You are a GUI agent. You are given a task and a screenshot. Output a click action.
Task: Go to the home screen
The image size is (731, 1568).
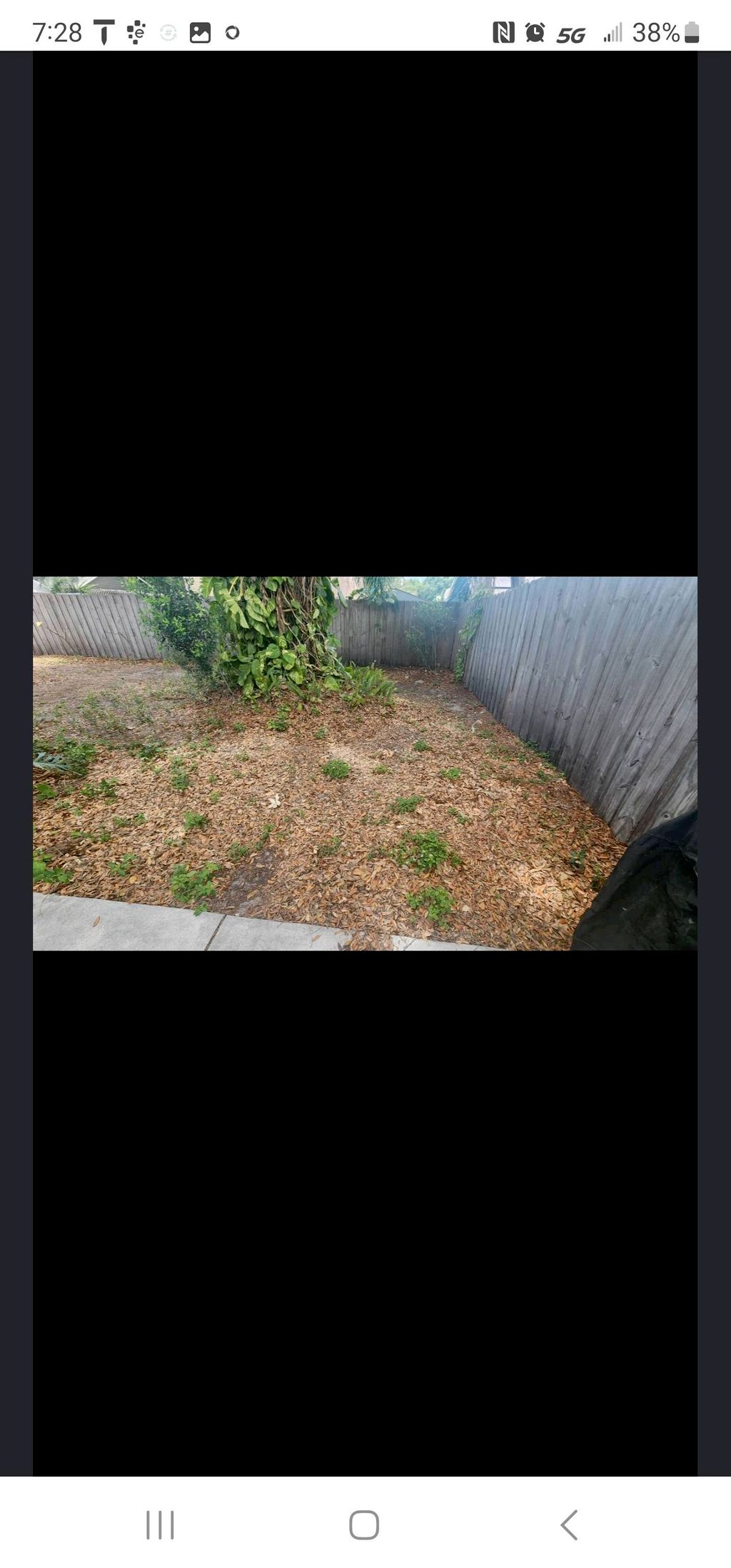click(x=364, y=1524)
